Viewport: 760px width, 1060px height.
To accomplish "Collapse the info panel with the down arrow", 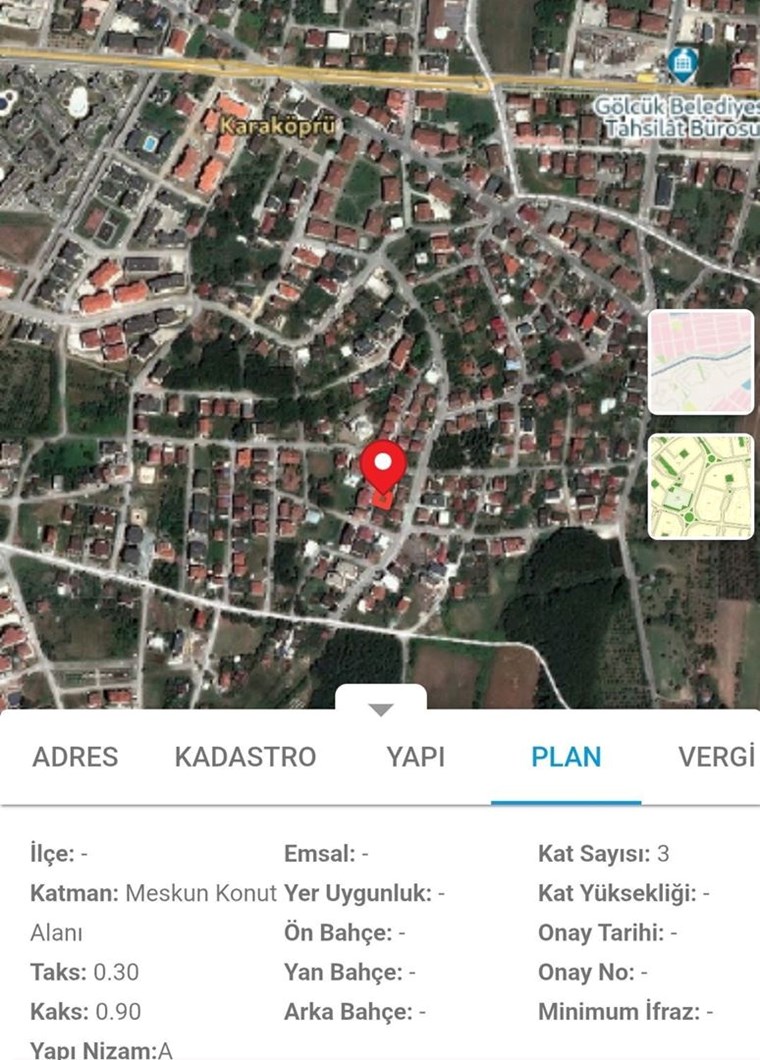I will pos(381,709).
